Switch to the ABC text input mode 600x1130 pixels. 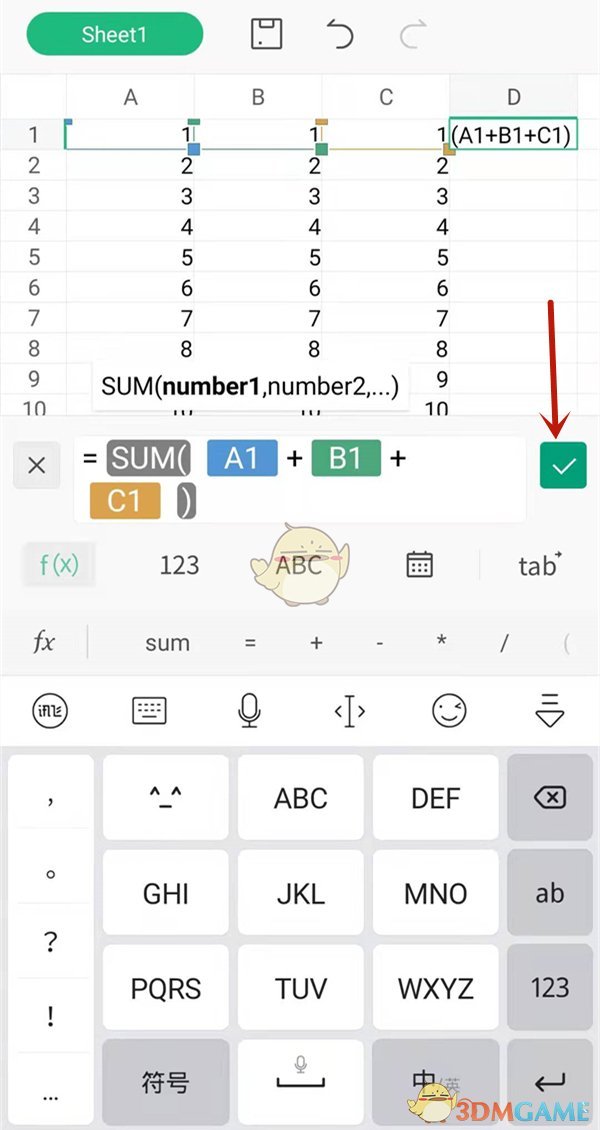[x=299, y=565]
